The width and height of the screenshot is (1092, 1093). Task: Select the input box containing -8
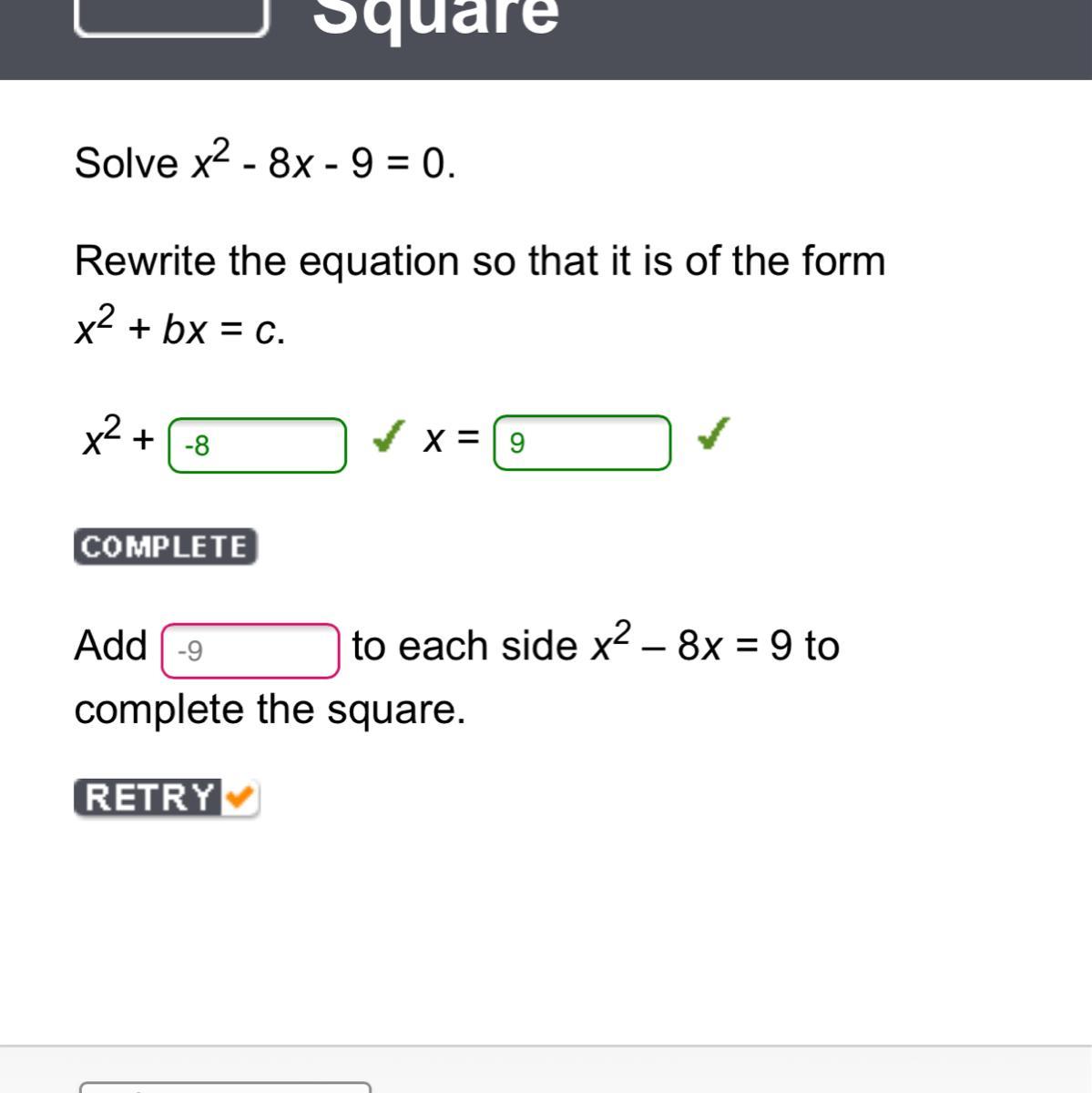pos(258,445)
